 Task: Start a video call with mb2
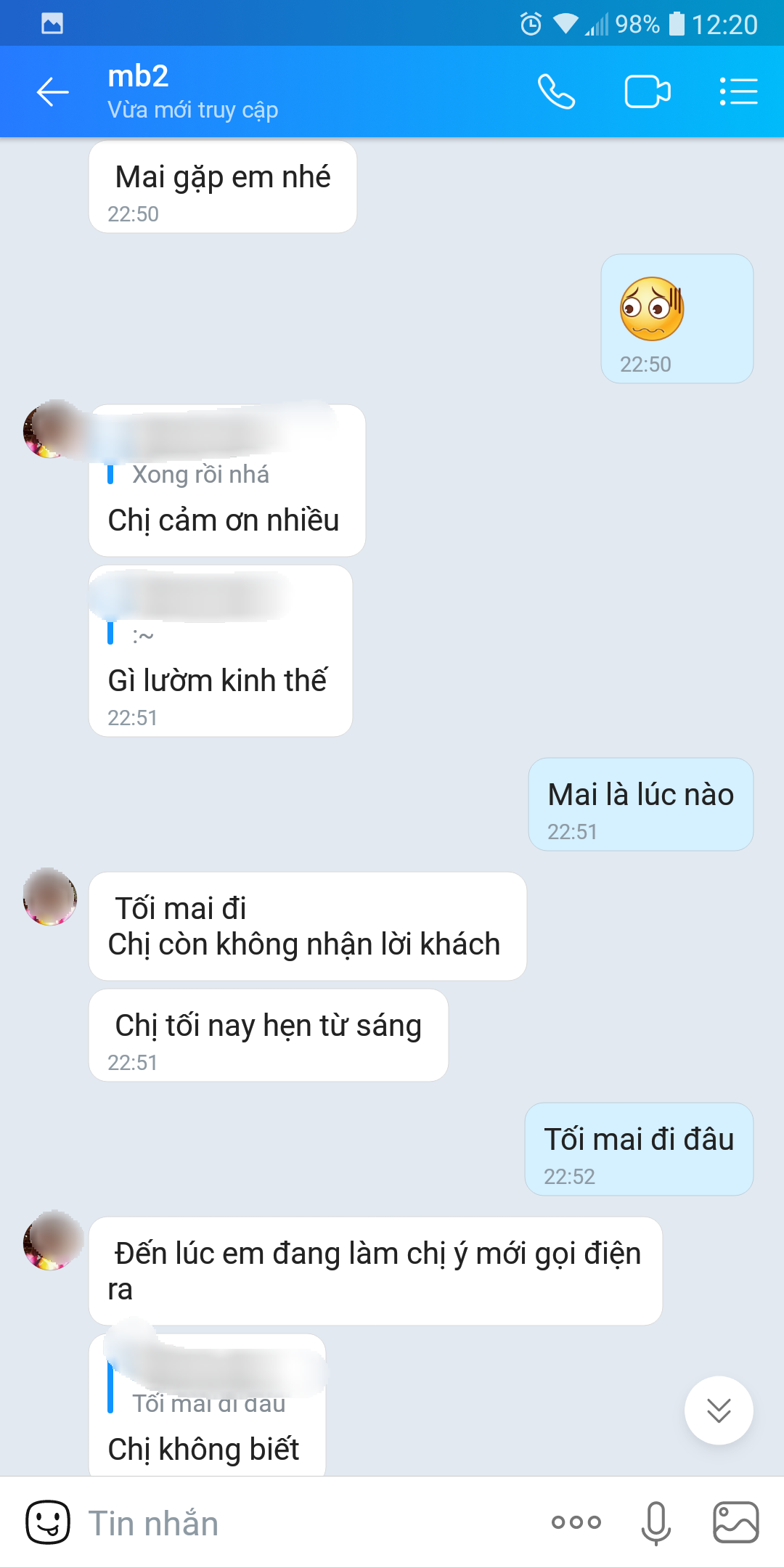pyautogui.click(x=648, y=92)
